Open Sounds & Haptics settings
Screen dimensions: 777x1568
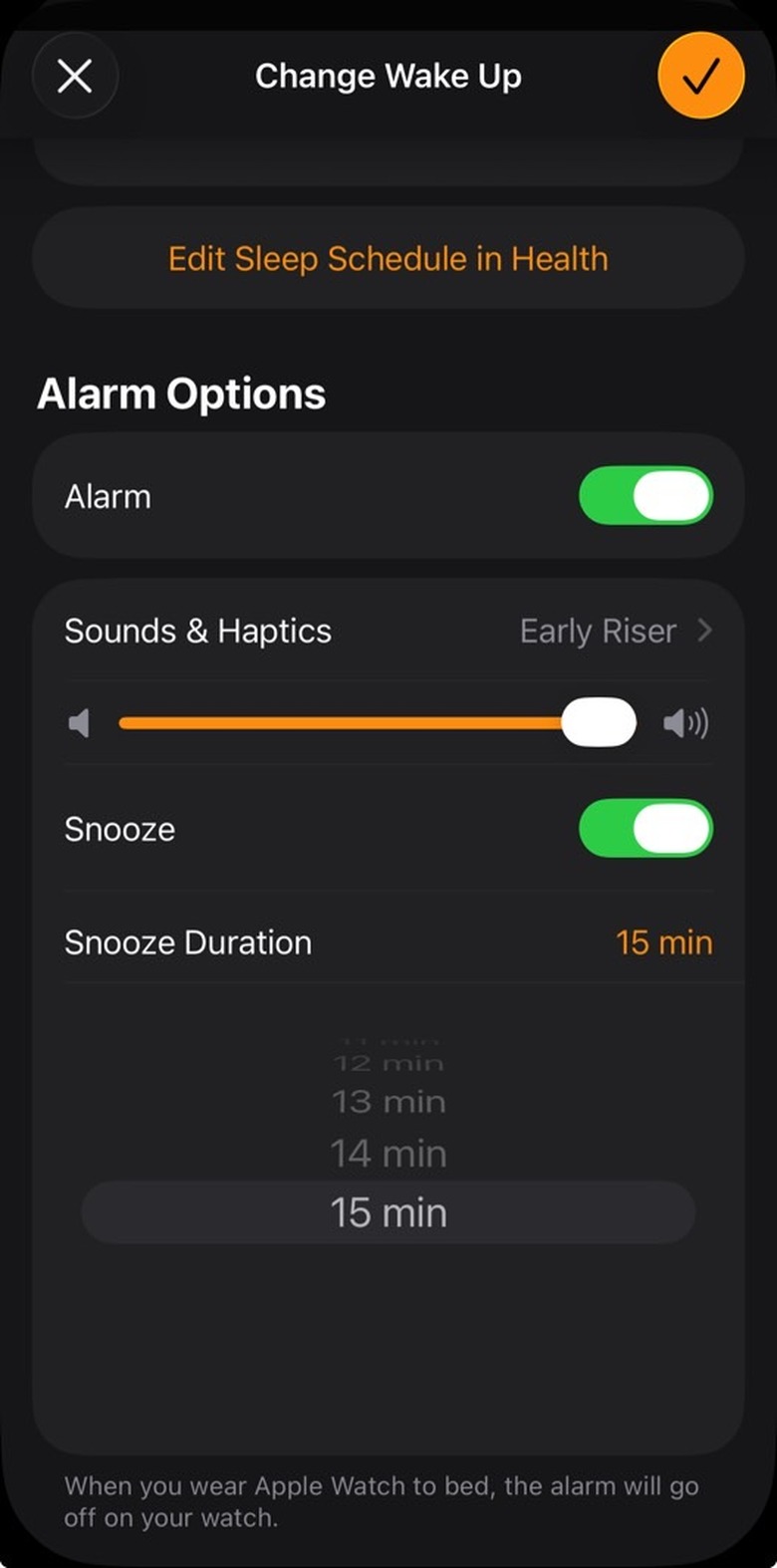(x=388, y=631)
